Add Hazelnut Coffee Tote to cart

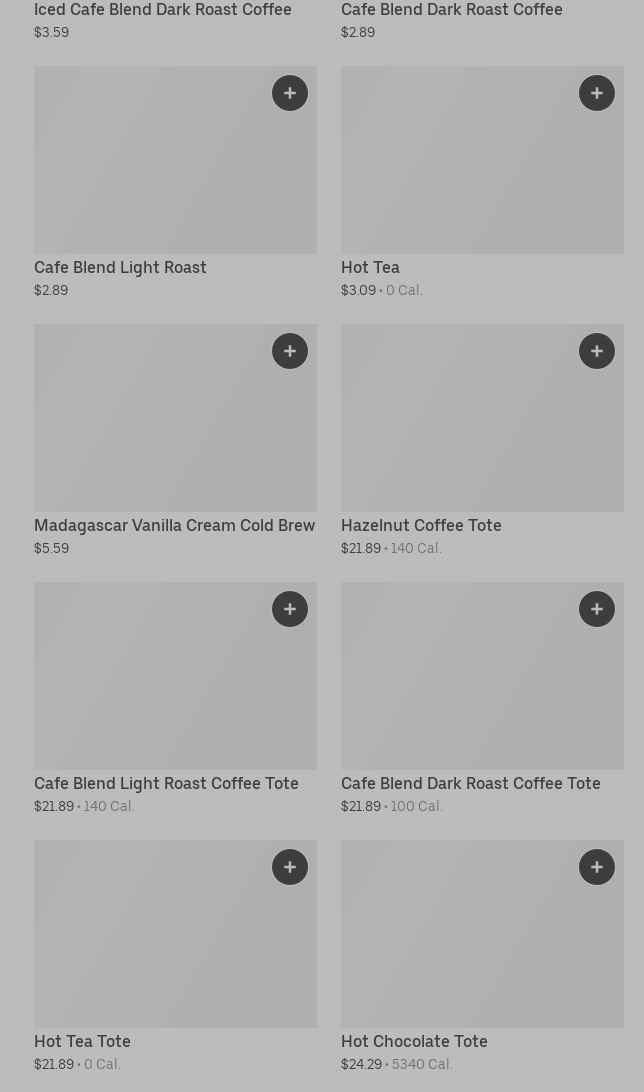(597, 351)
